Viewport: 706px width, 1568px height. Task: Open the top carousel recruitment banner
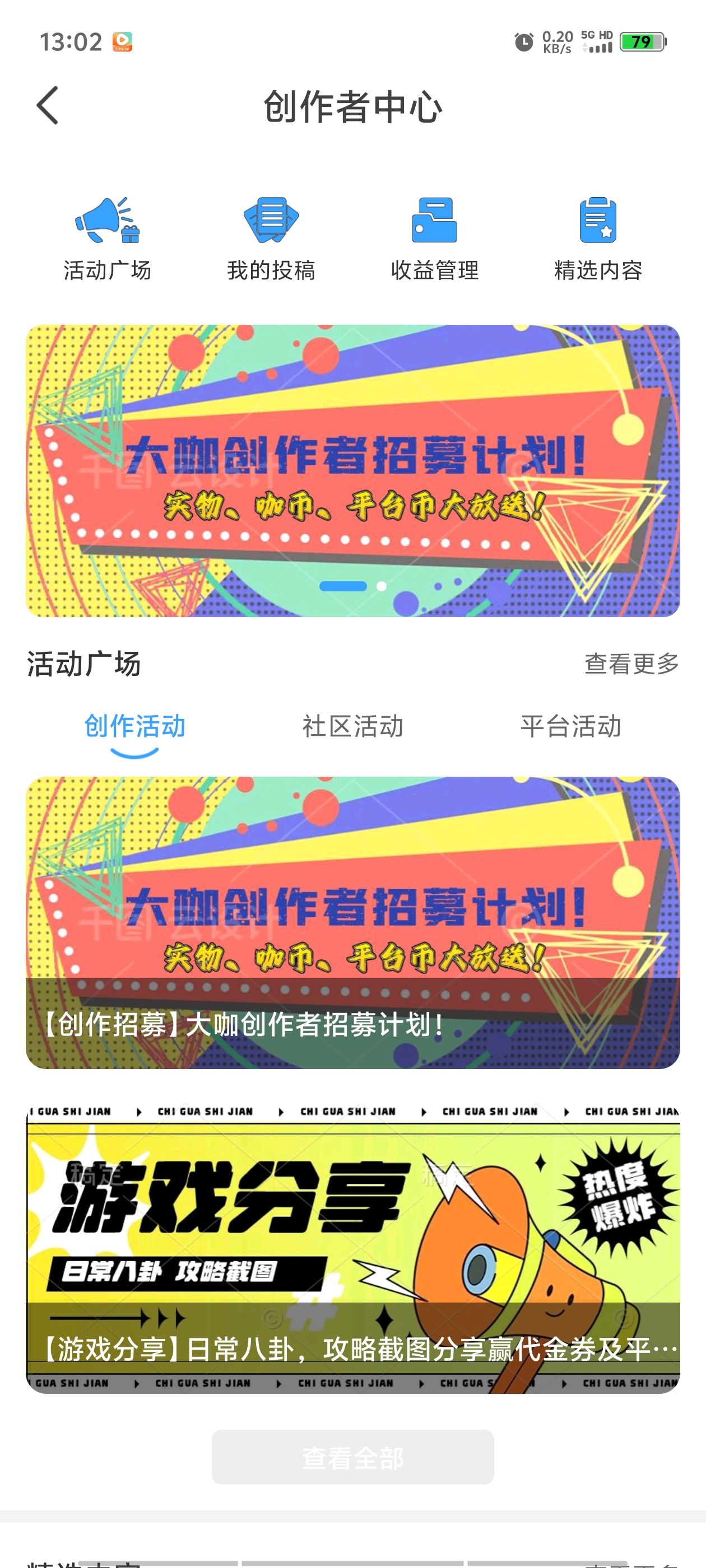(352, 470)
